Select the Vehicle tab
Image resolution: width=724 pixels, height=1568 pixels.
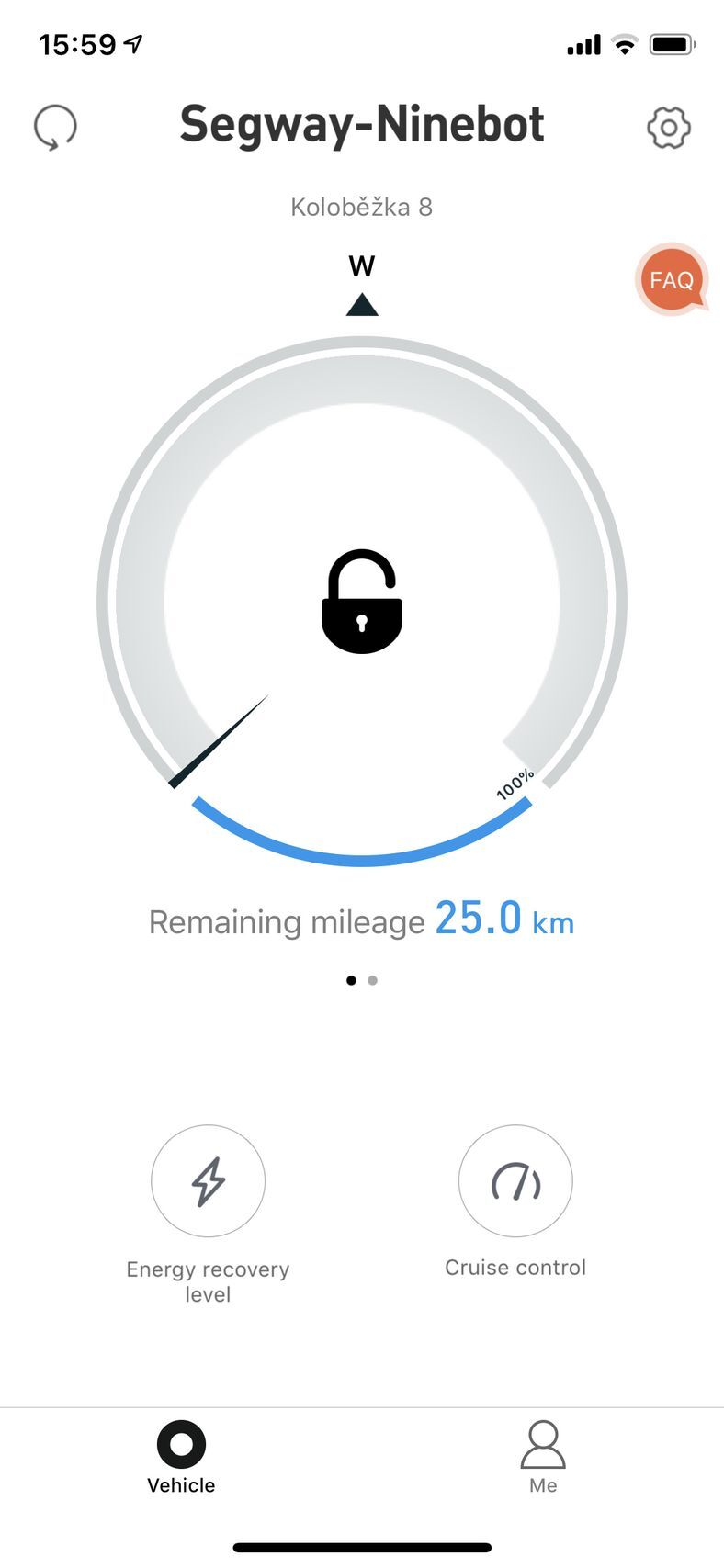click(181, 1456)
